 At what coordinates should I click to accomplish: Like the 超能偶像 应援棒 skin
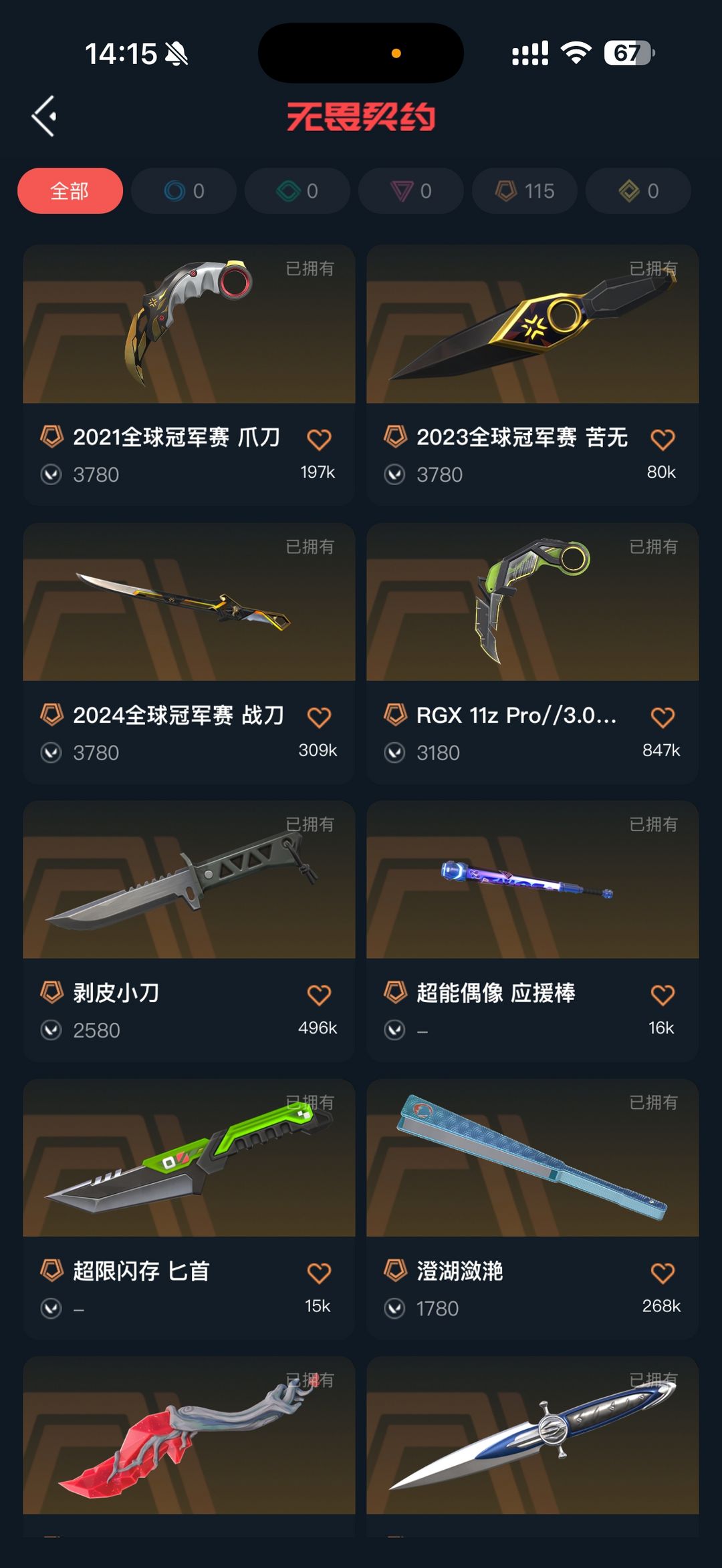pyautogui.click(x=663, y=995)
